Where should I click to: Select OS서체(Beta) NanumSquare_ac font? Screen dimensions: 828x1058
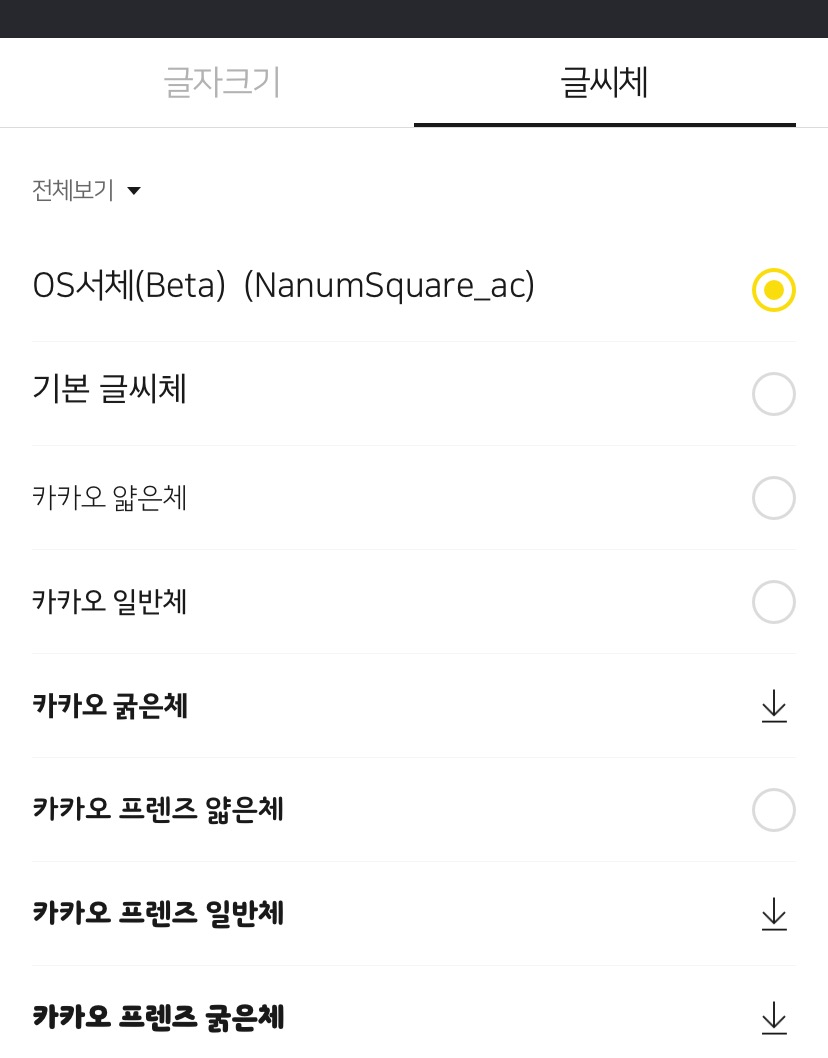(x=773, y=290)
